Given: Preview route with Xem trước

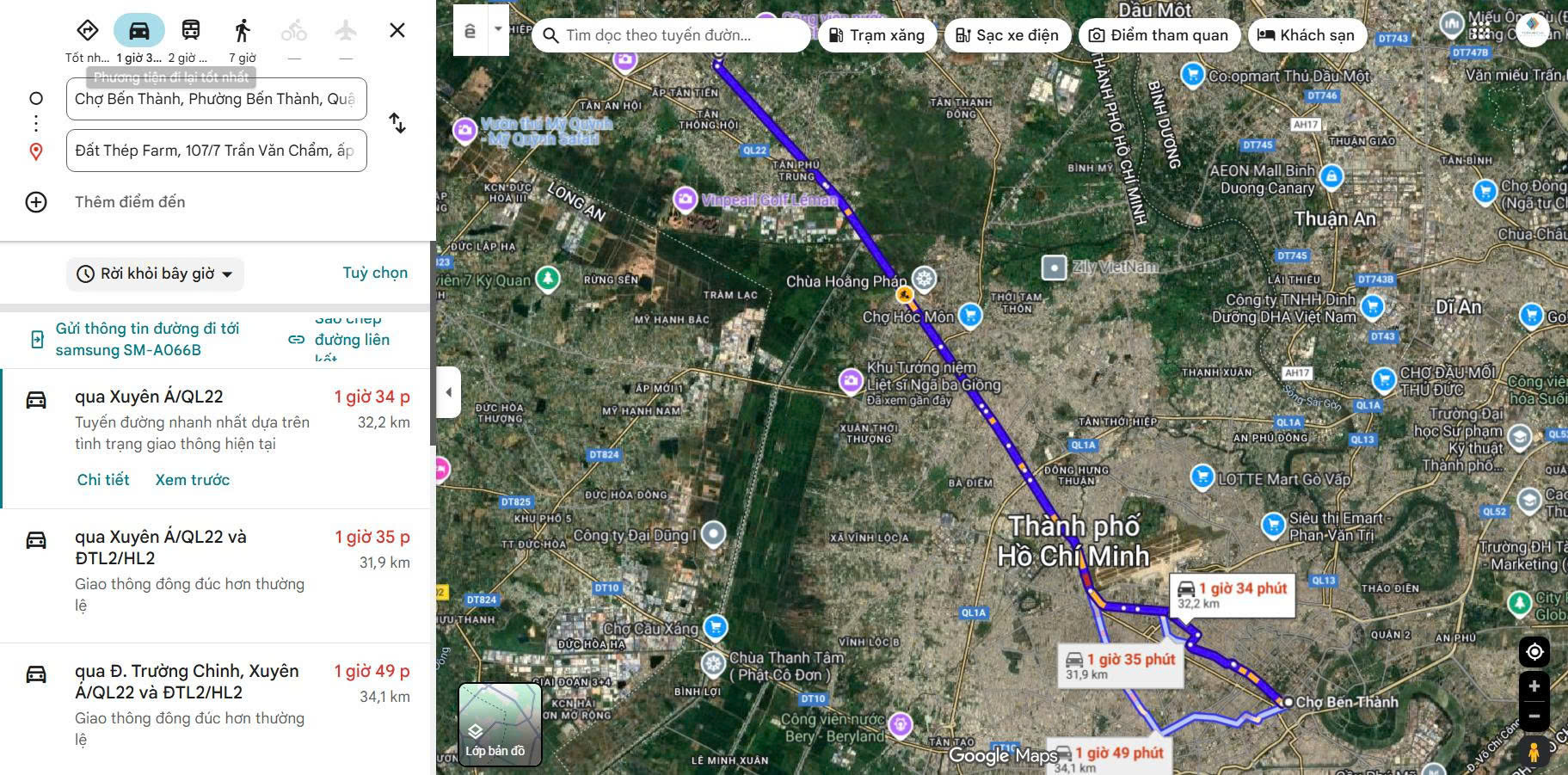Looking at the screenshot, I should point(193,480).
